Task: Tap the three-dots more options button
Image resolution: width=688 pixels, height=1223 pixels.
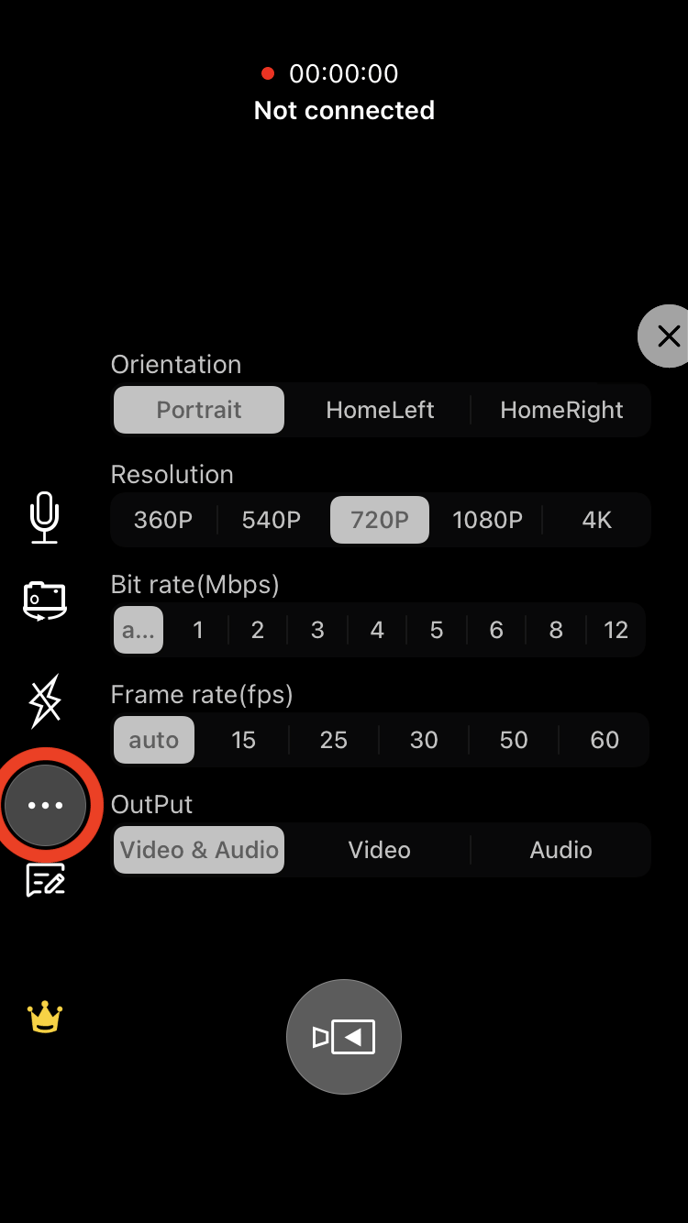Action: click(45, 805)
